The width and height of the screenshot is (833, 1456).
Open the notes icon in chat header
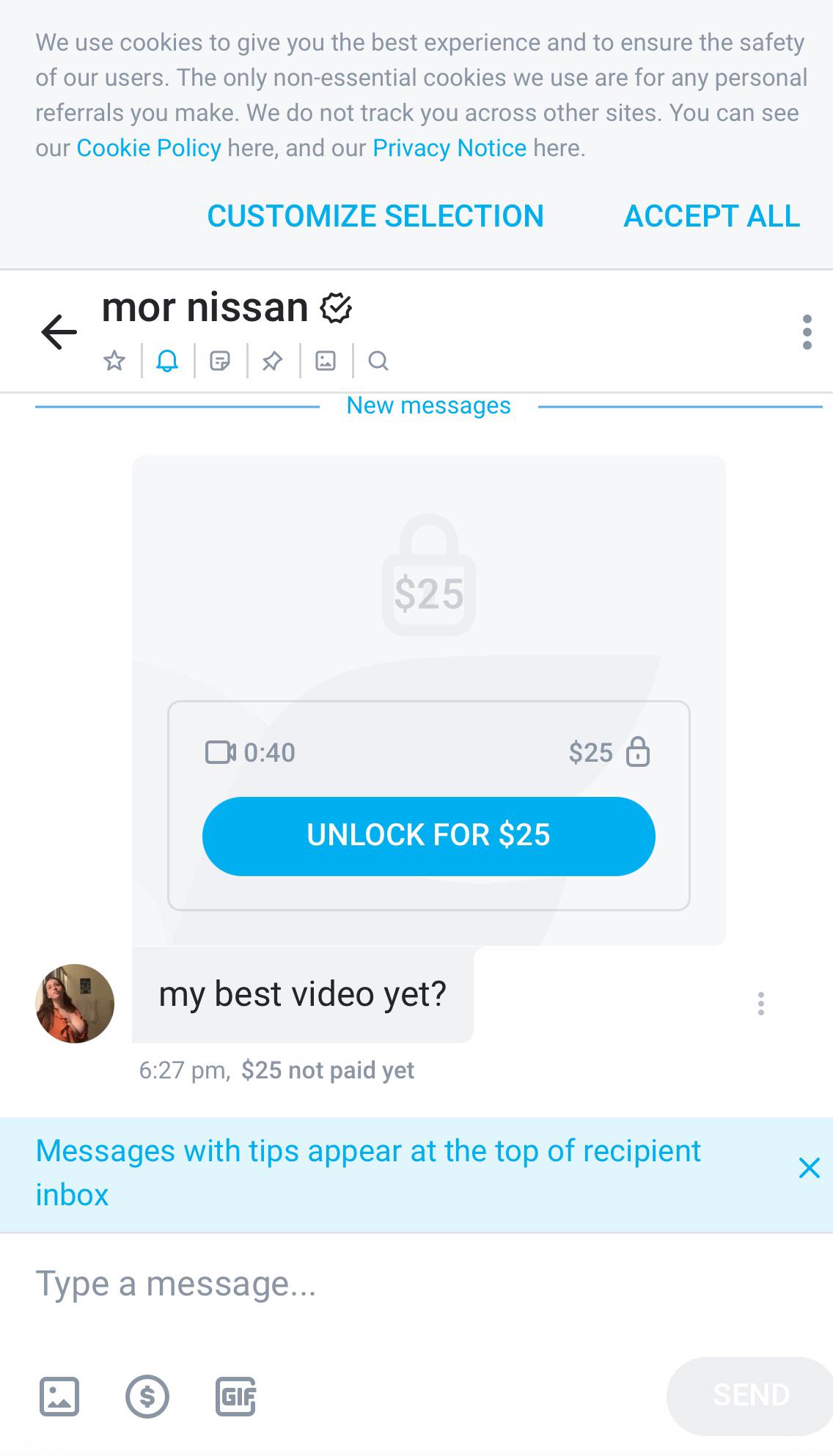pyautogui.click(x=220, y=361)
